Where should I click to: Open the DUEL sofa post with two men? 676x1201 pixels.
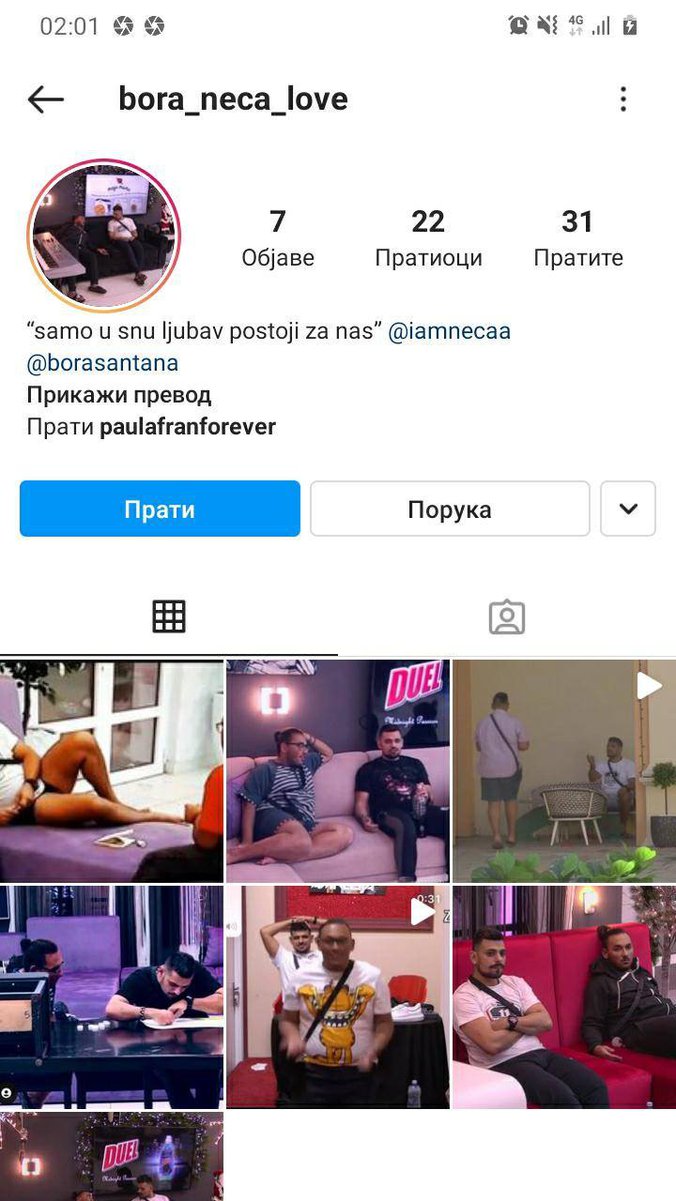point(338,770)
